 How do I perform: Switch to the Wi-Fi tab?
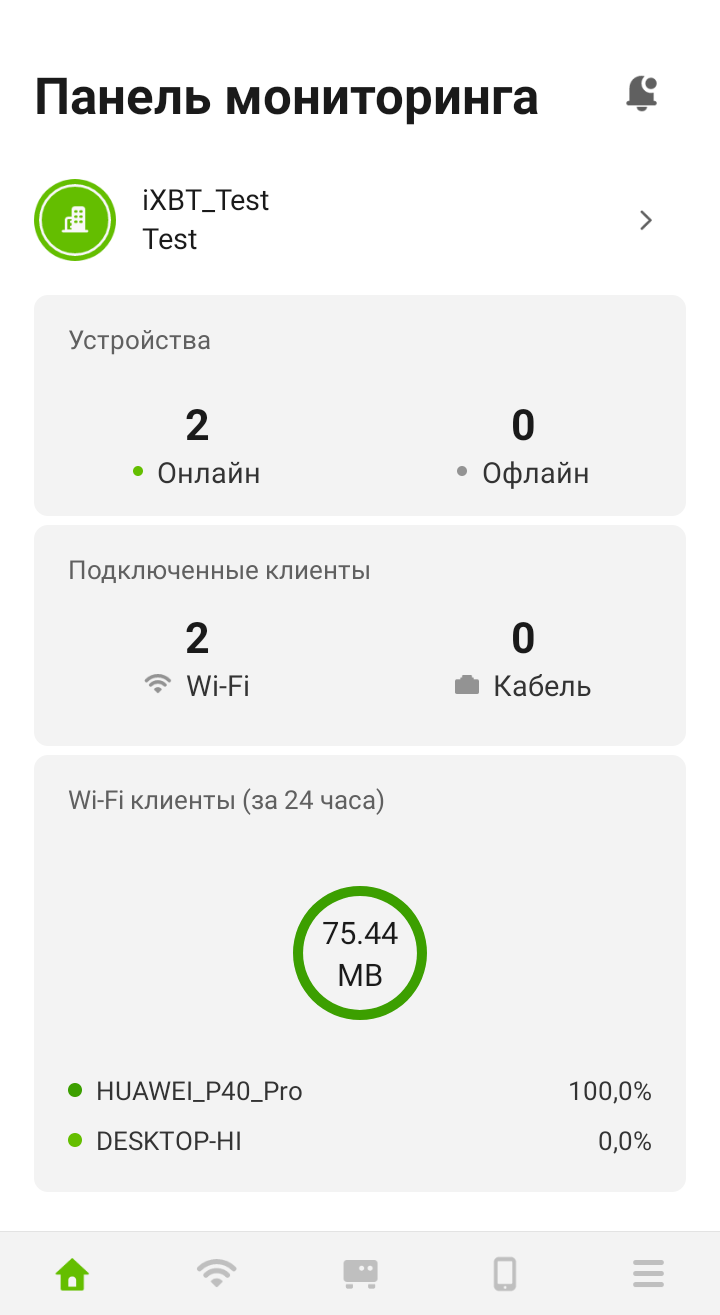tap(216, 1273)
